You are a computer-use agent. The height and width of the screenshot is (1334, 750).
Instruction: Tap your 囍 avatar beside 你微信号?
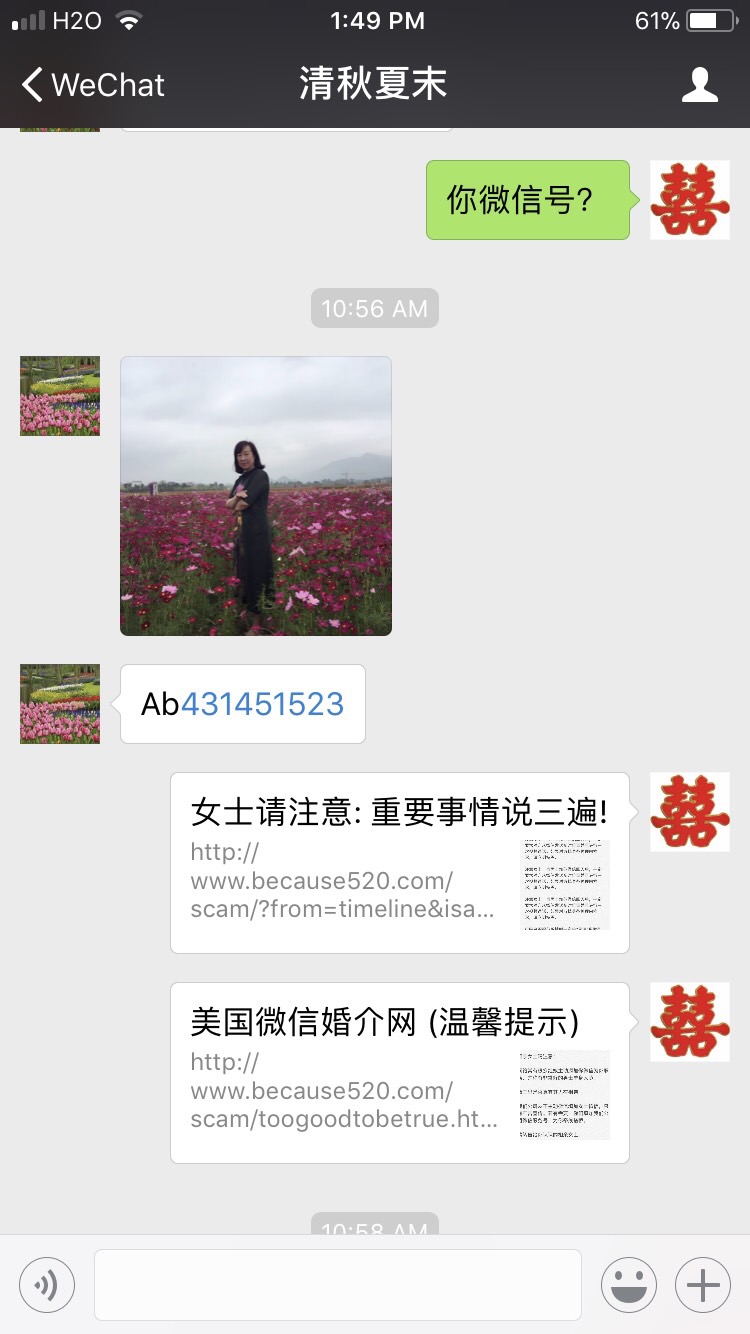tap(690, 200)
